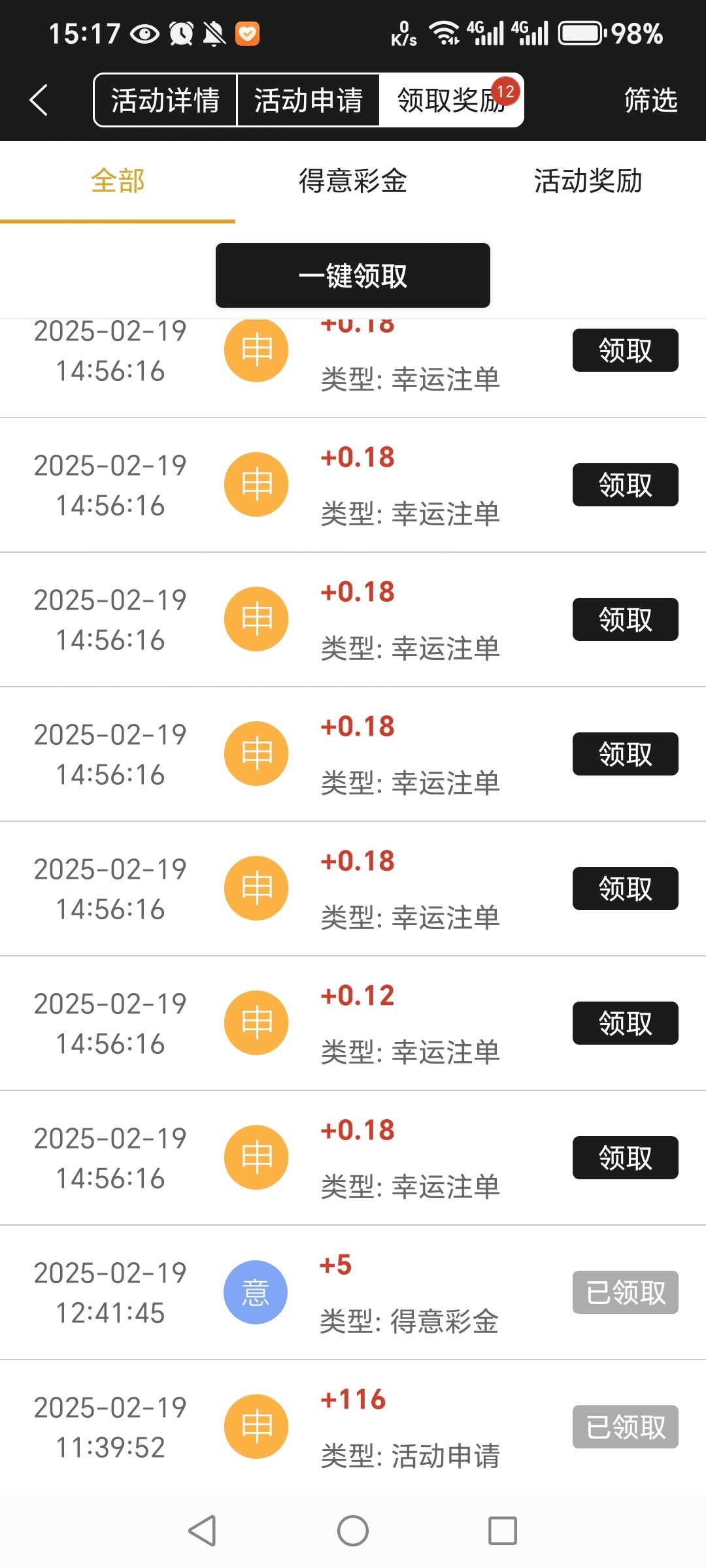Viewport: 706px width, 1568px height.
Task: Tap 一键领取 to claim all rewards
Action: coord(353,275)
